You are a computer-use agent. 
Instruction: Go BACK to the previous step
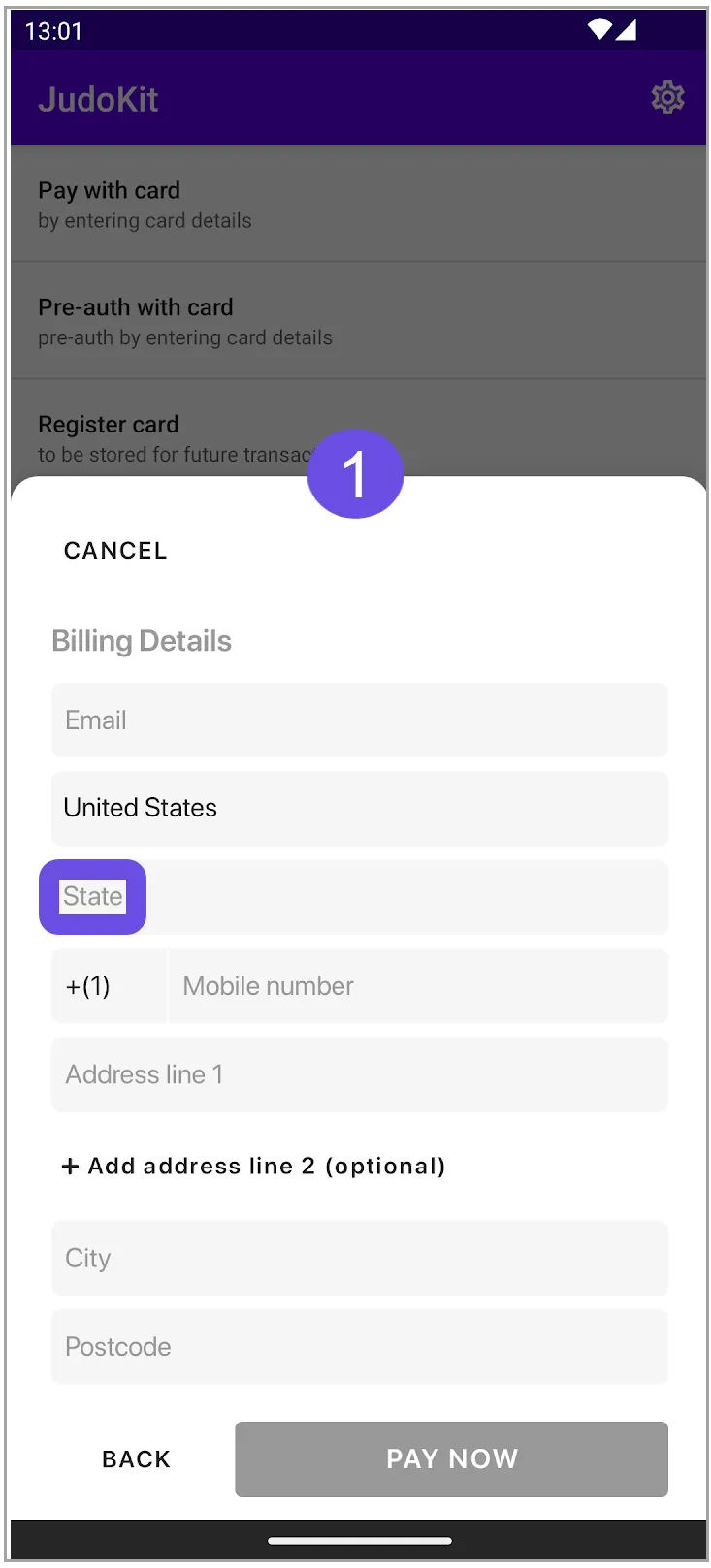(137, 1459)
